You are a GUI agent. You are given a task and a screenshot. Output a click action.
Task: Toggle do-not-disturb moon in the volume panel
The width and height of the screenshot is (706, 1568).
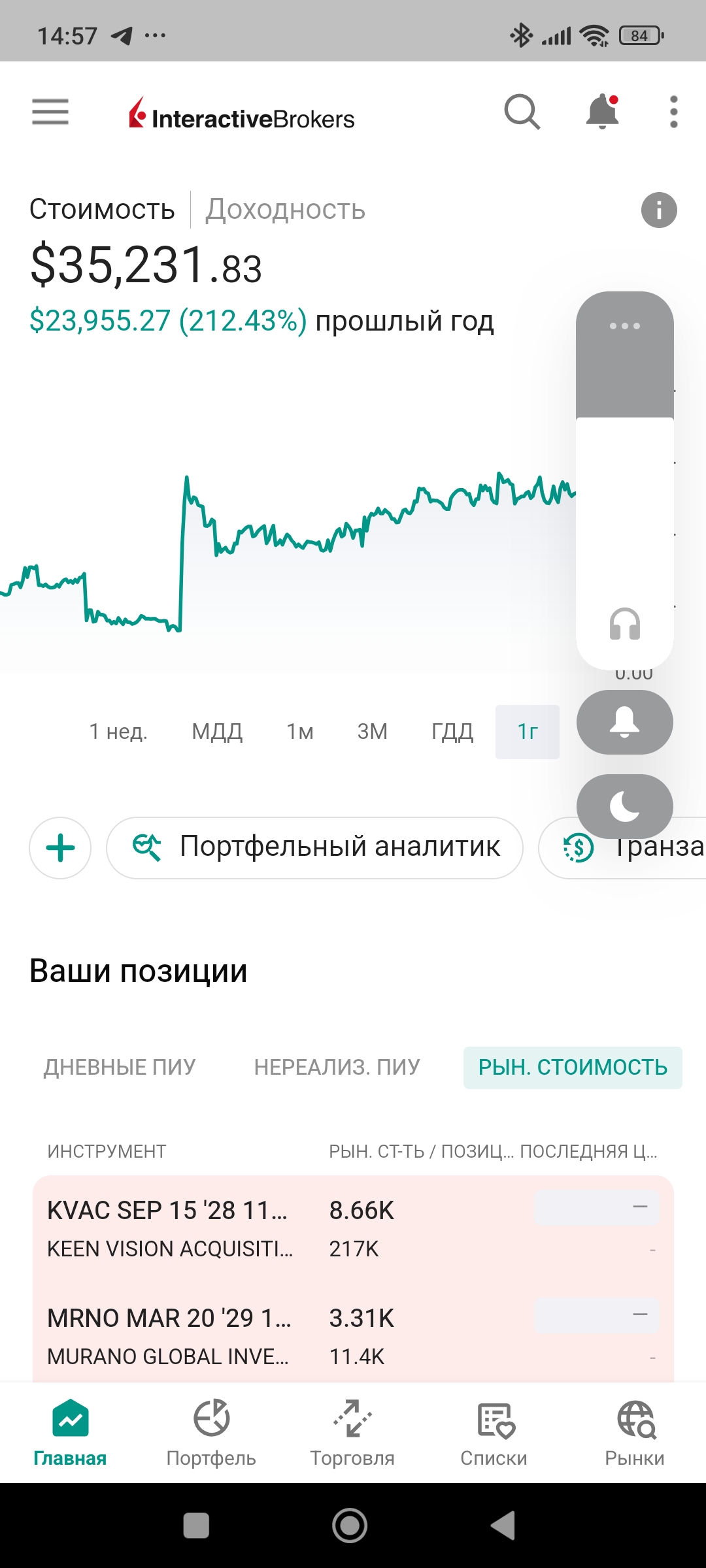point(625,806)
